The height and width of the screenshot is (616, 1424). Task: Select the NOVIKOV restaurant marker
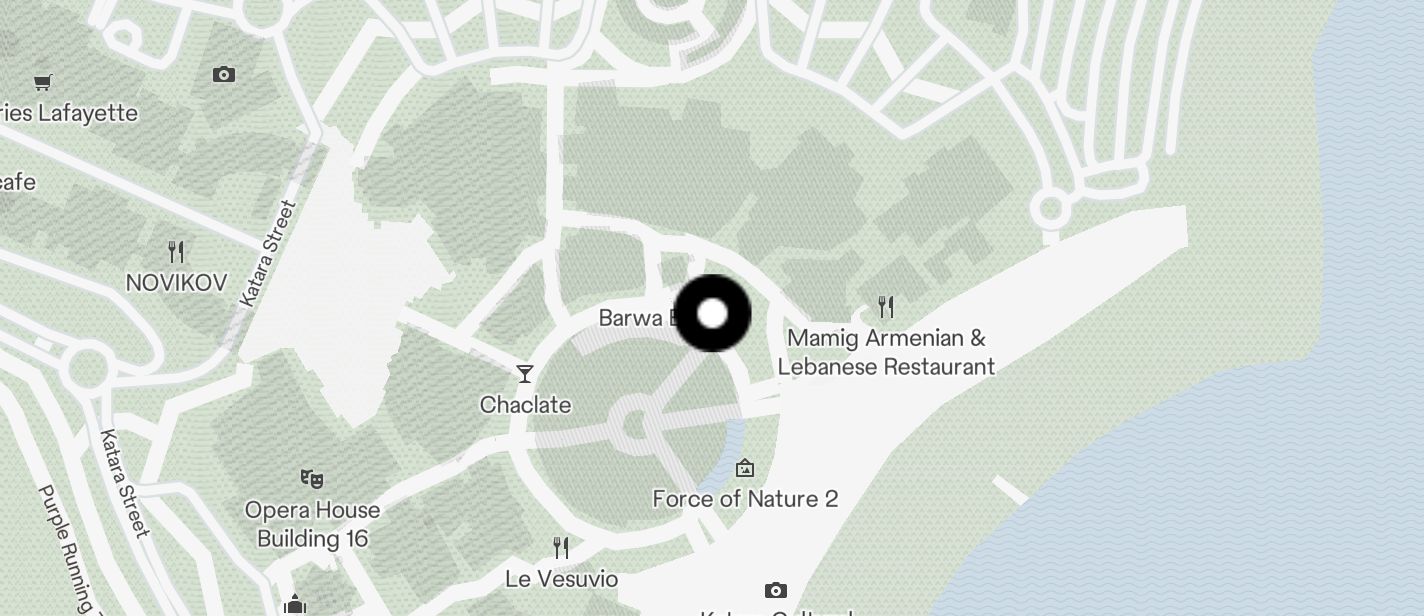tap(176, 251)
